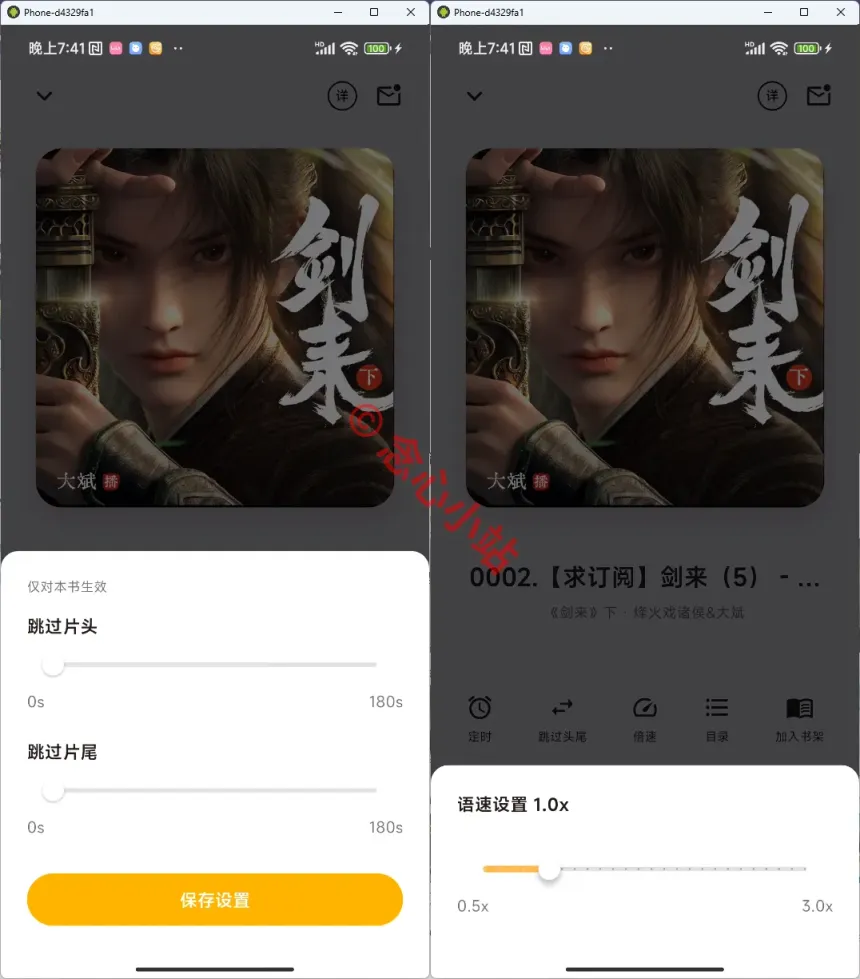
Task: Adjust the 跳过片头 slider
Action: [53, 665]
